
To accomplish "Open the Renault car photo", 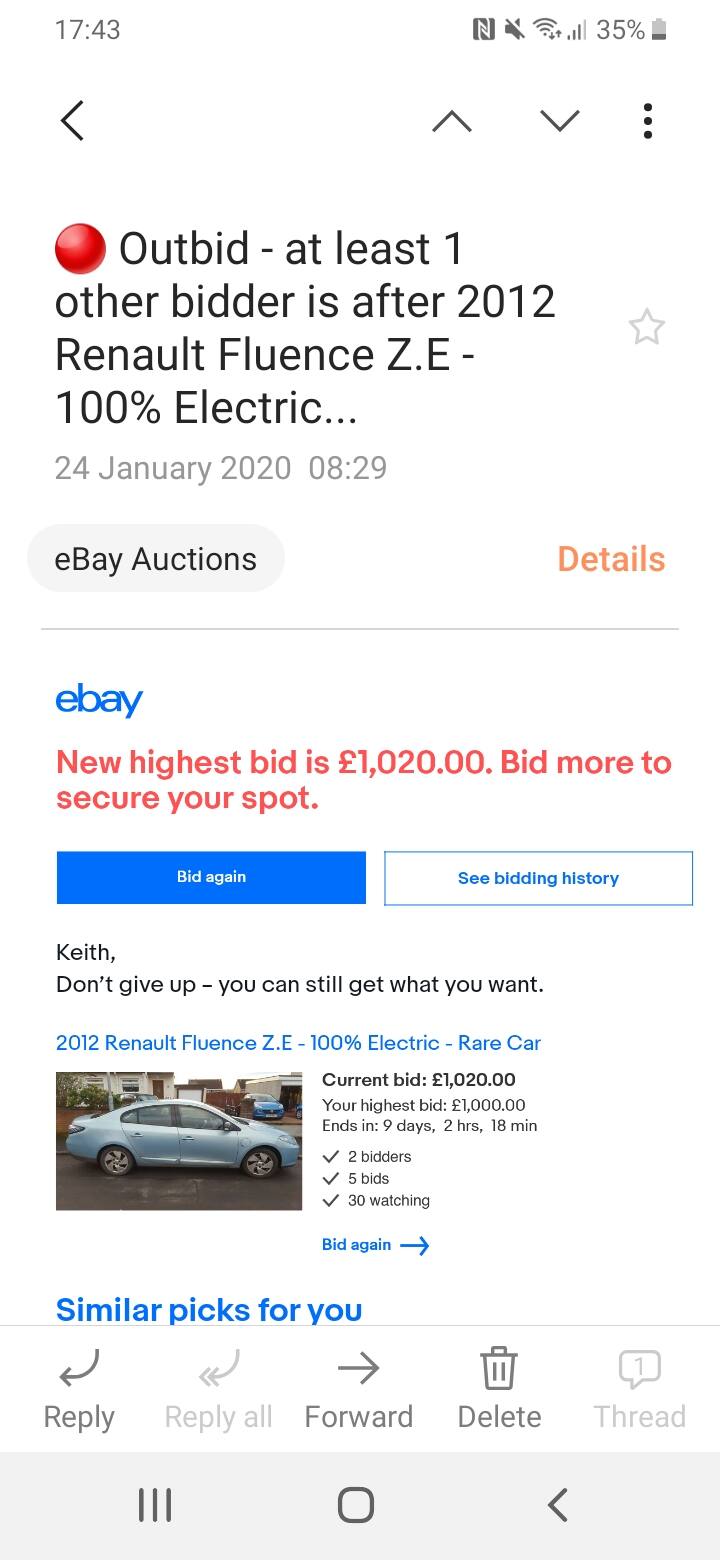I will coord(179,1141).
